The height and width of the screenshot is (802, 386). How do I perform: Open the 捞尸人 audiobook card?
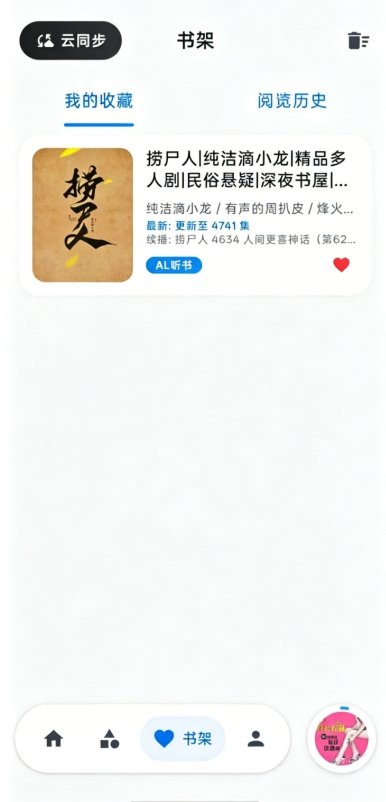tap(195, 215)
